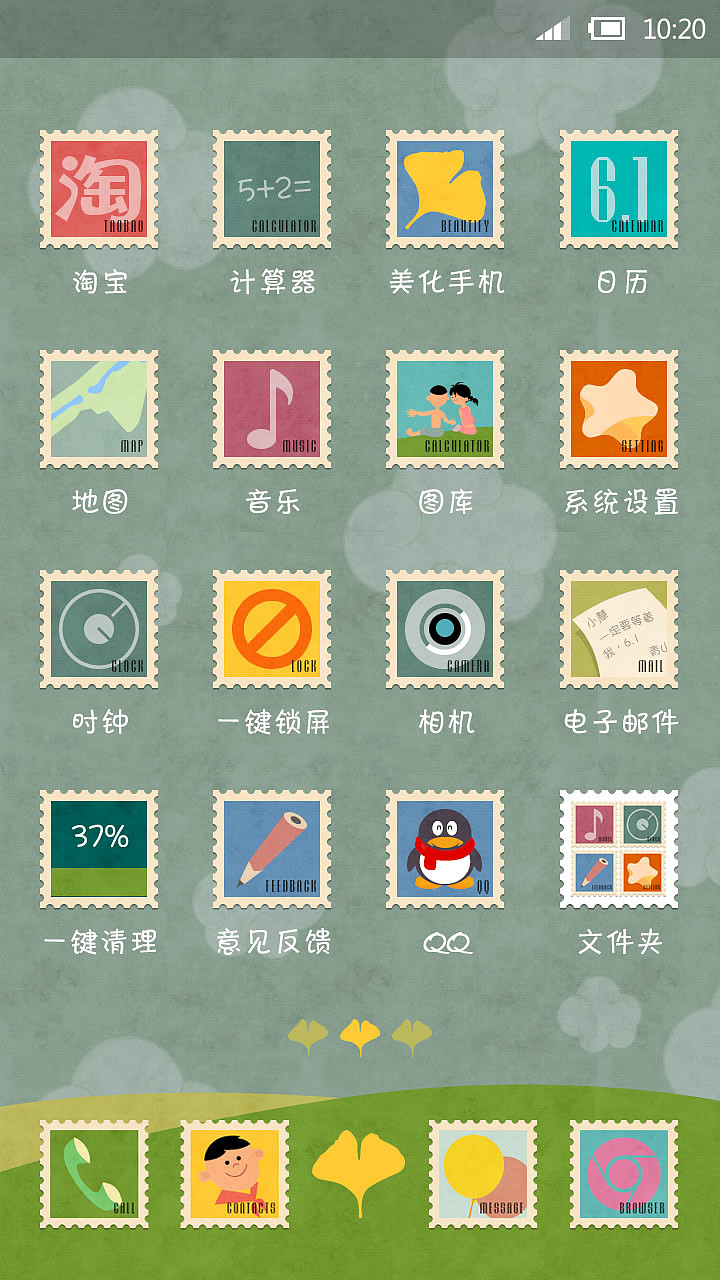Image resolution: width=720 pixels, height=1280 pixels.
Task: Tap the 37% one-key cleanup icon
Action: pos(97,848)
